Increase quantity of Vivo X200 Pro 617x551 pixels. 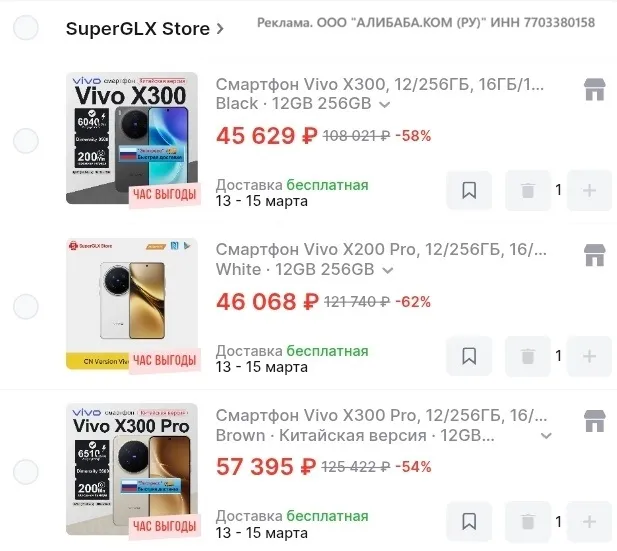[x=589, y=355]
